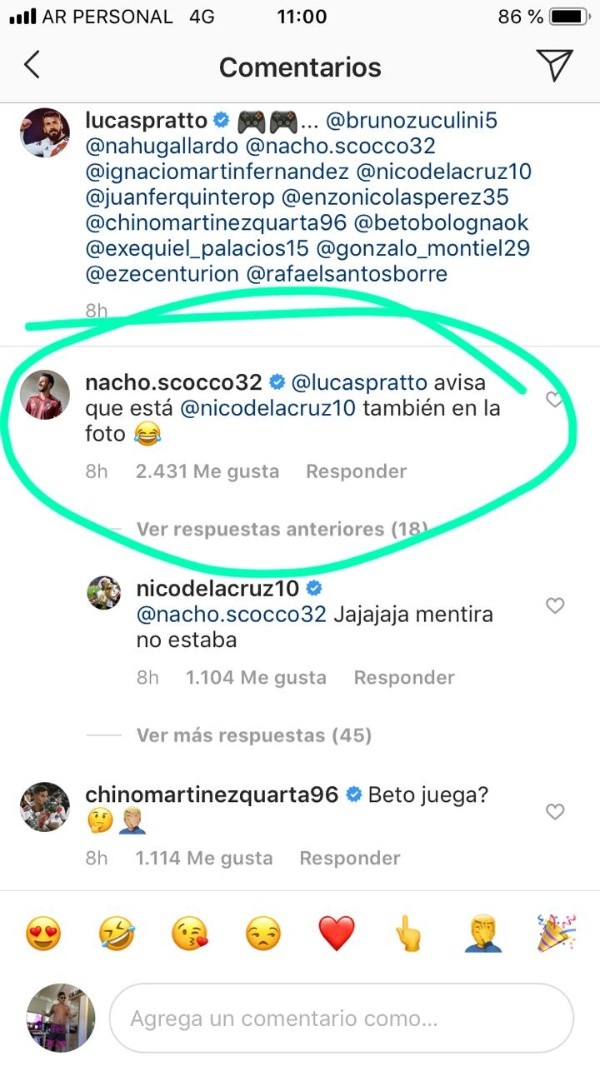This screenshot has width=600, height=1066.
Task: Insert the heart-eyes emoji
Action: (43, 934)
